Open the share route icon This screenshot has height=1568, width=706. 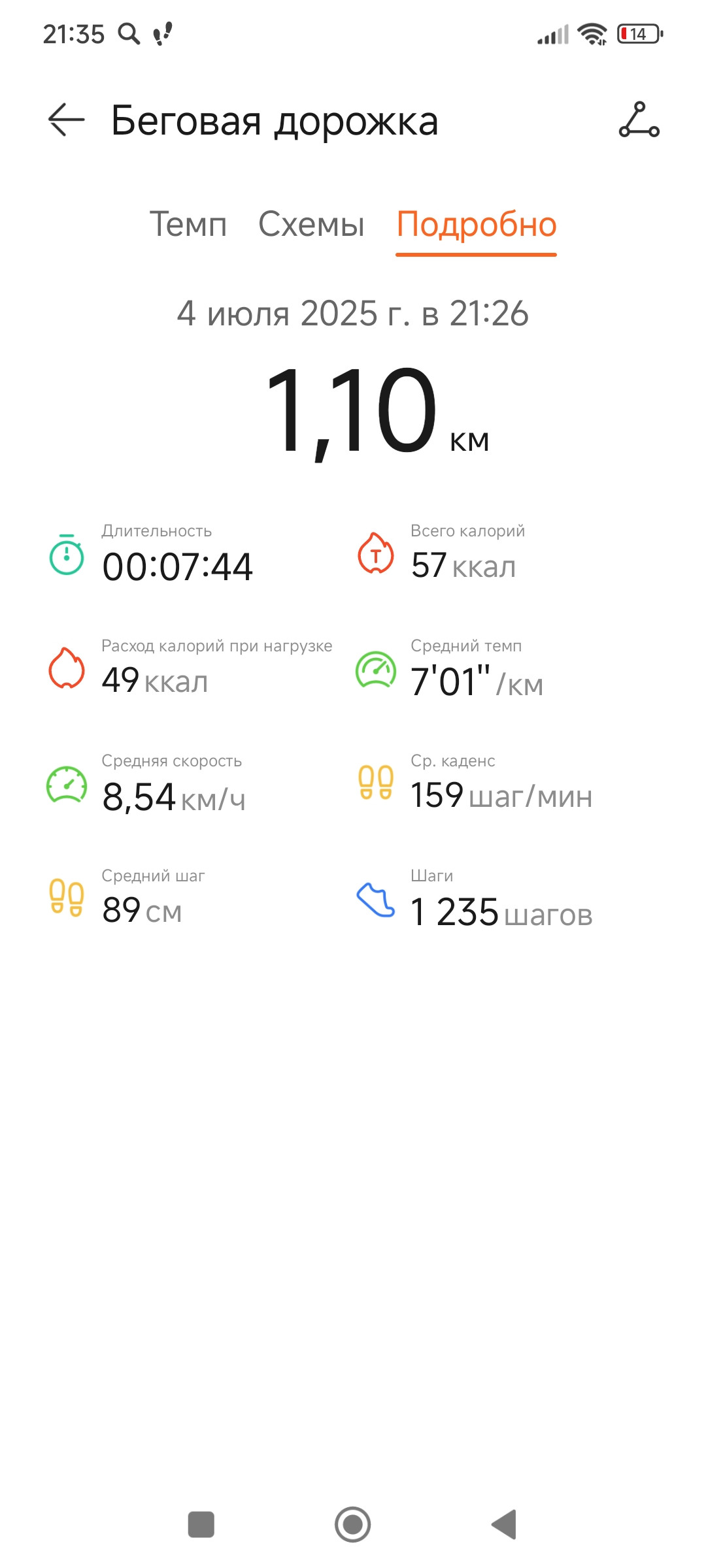coord(639,120)
